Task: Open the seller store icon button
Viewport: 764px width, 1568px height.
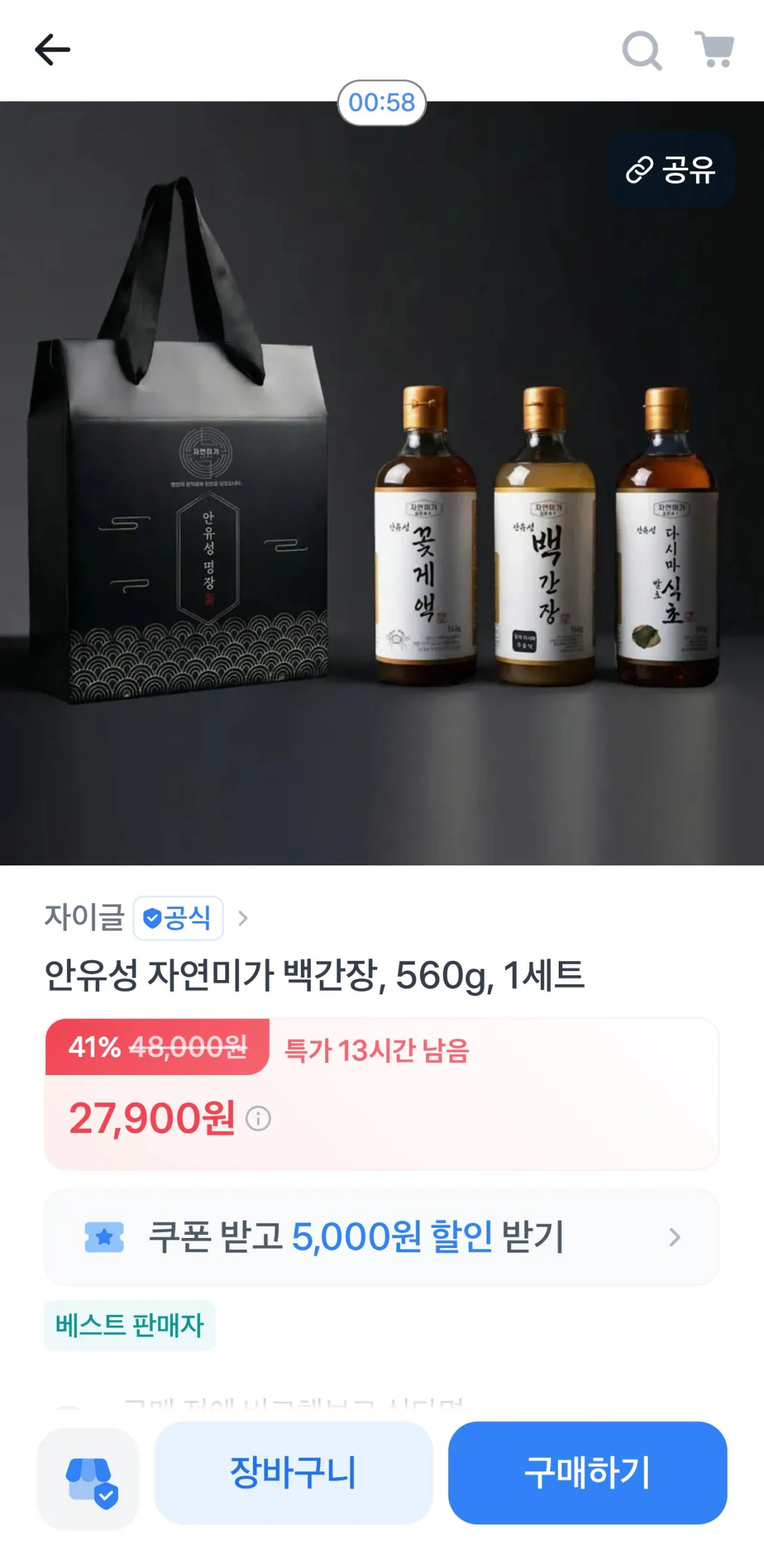Action: pyautogui.click(x=89, y=1478)
